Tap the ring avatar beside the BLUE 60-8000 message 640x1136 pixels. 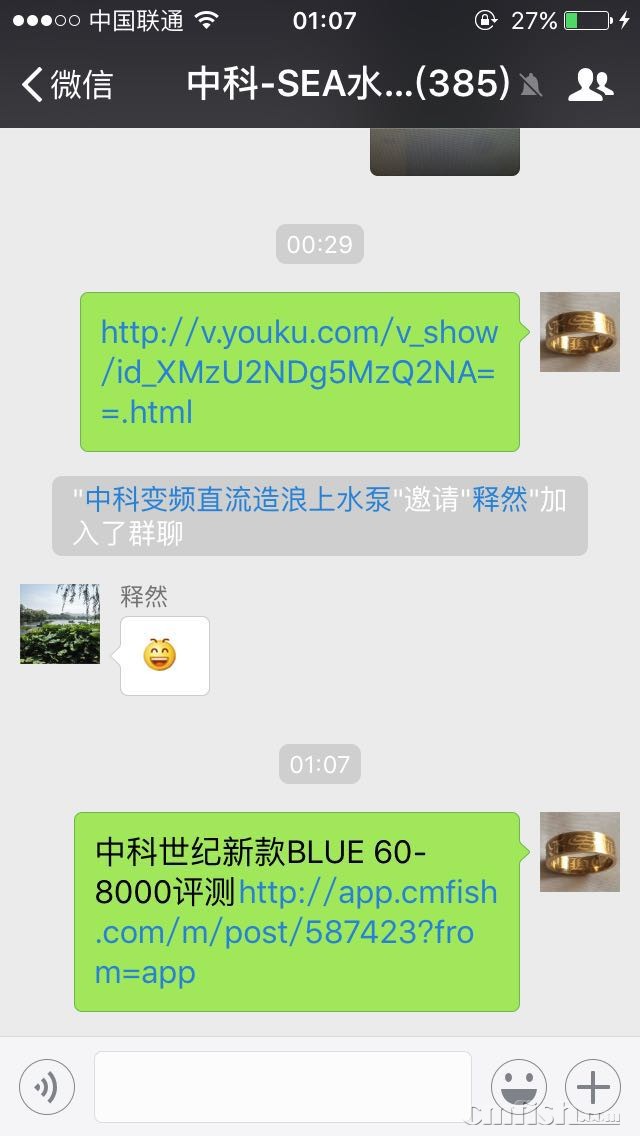tap(580, 852)
